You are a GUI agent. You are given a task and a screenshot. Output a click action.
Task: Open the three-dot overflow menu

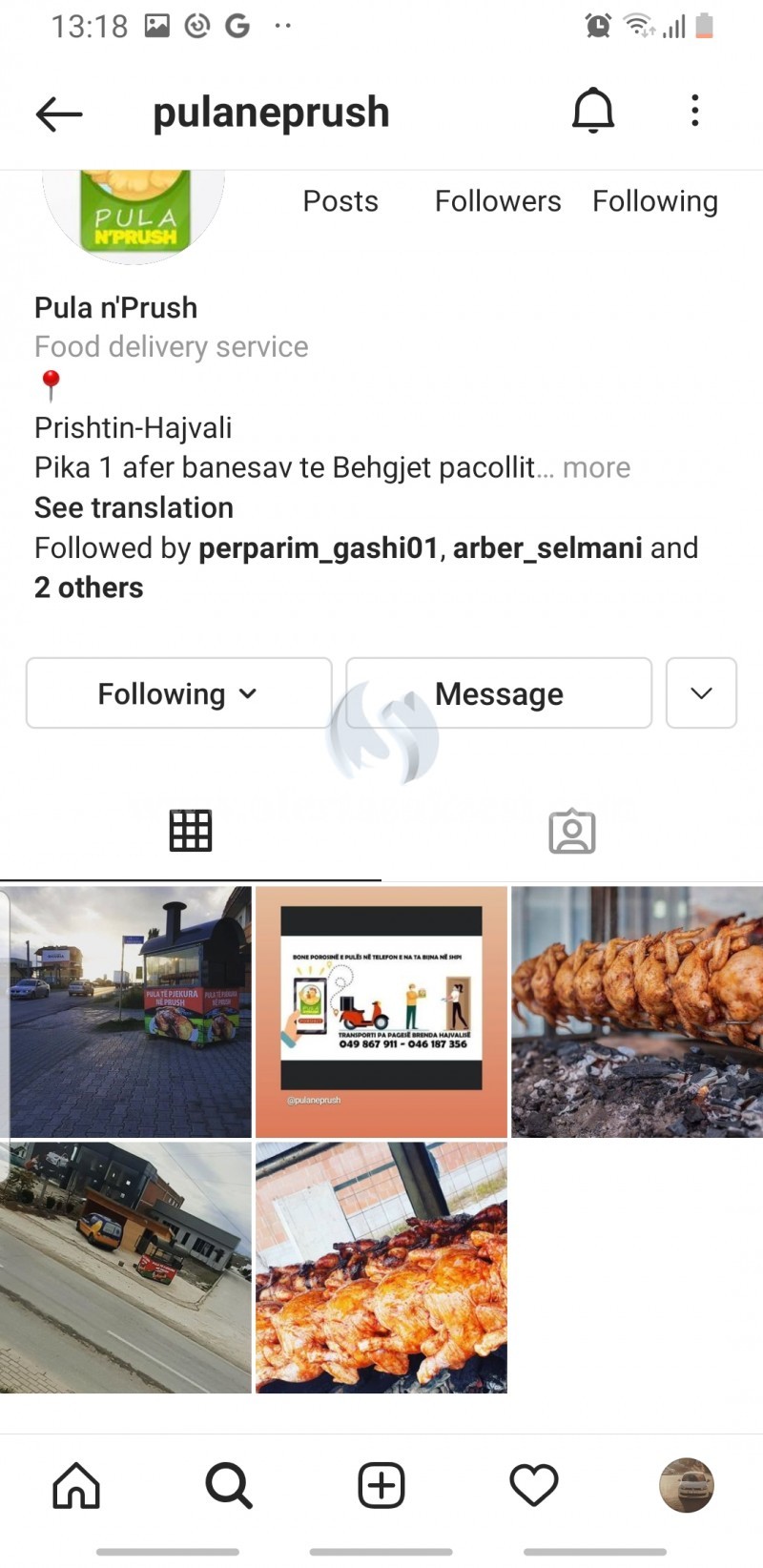(695, 111)
